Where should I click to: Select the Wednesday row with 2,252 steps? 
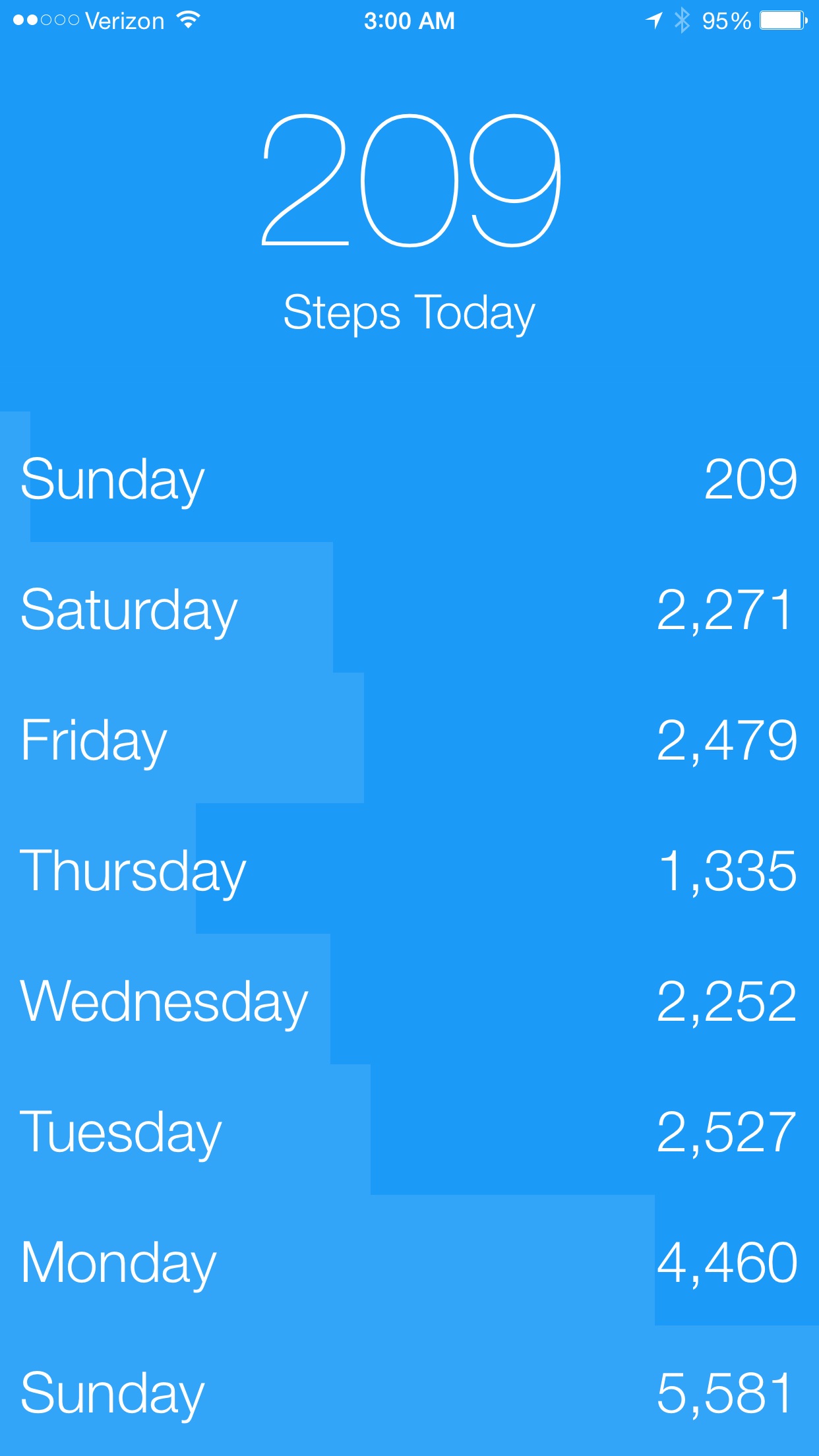(x=409, y=1000)
